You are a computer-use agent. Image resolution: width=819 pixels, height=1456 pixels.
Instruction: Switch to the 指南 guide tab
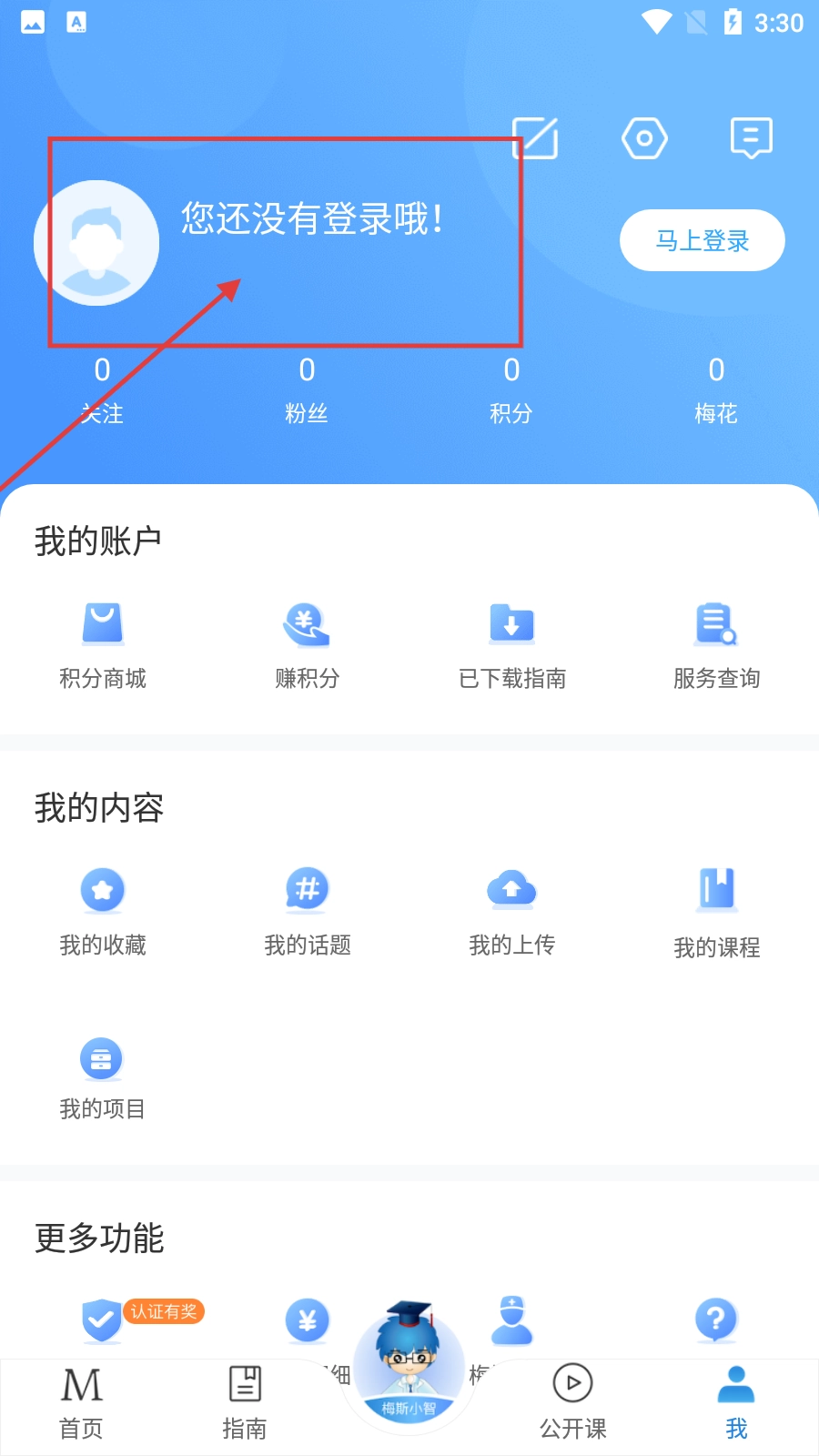[245, 1403]
